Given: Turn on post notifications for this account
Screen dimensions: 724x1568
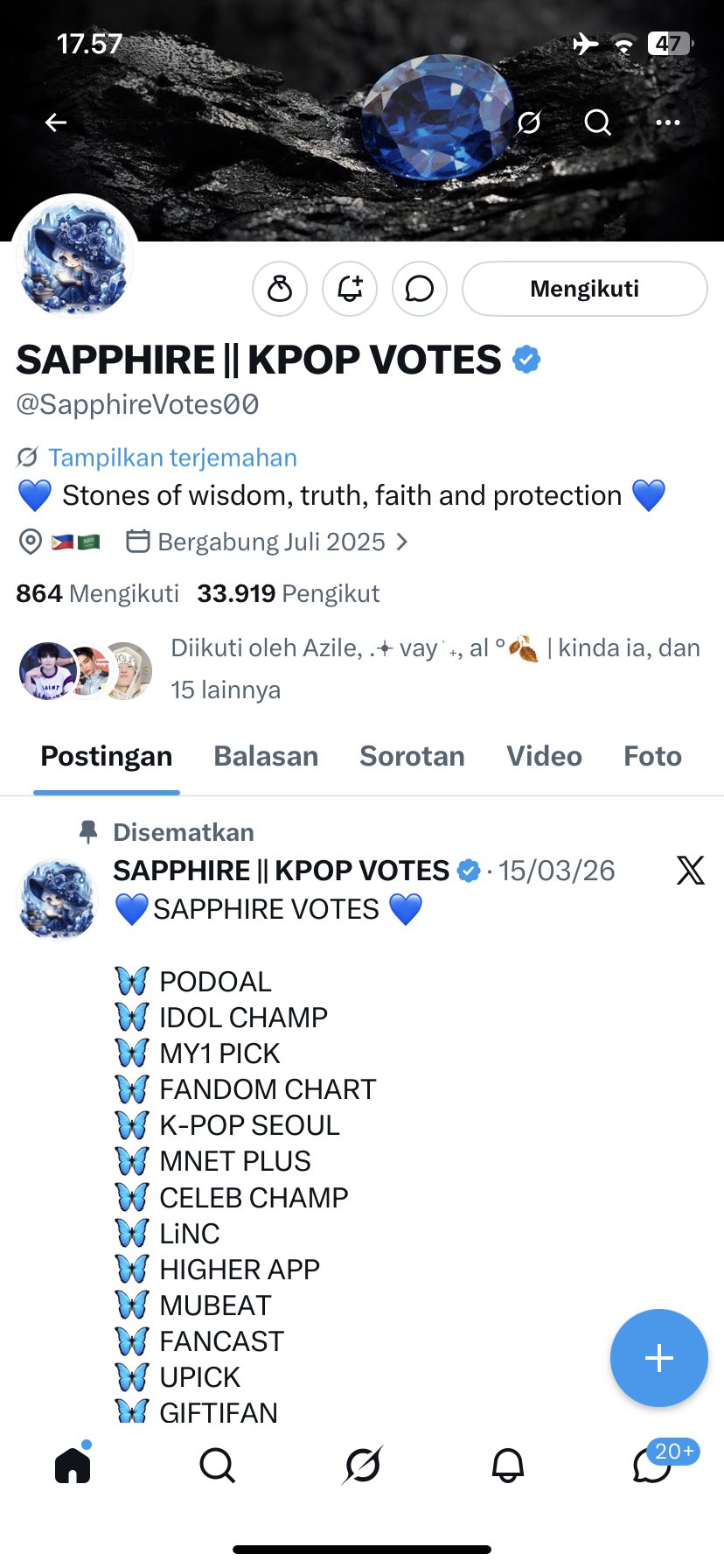Looking at the screenshot, I should [x=350, y=289].
